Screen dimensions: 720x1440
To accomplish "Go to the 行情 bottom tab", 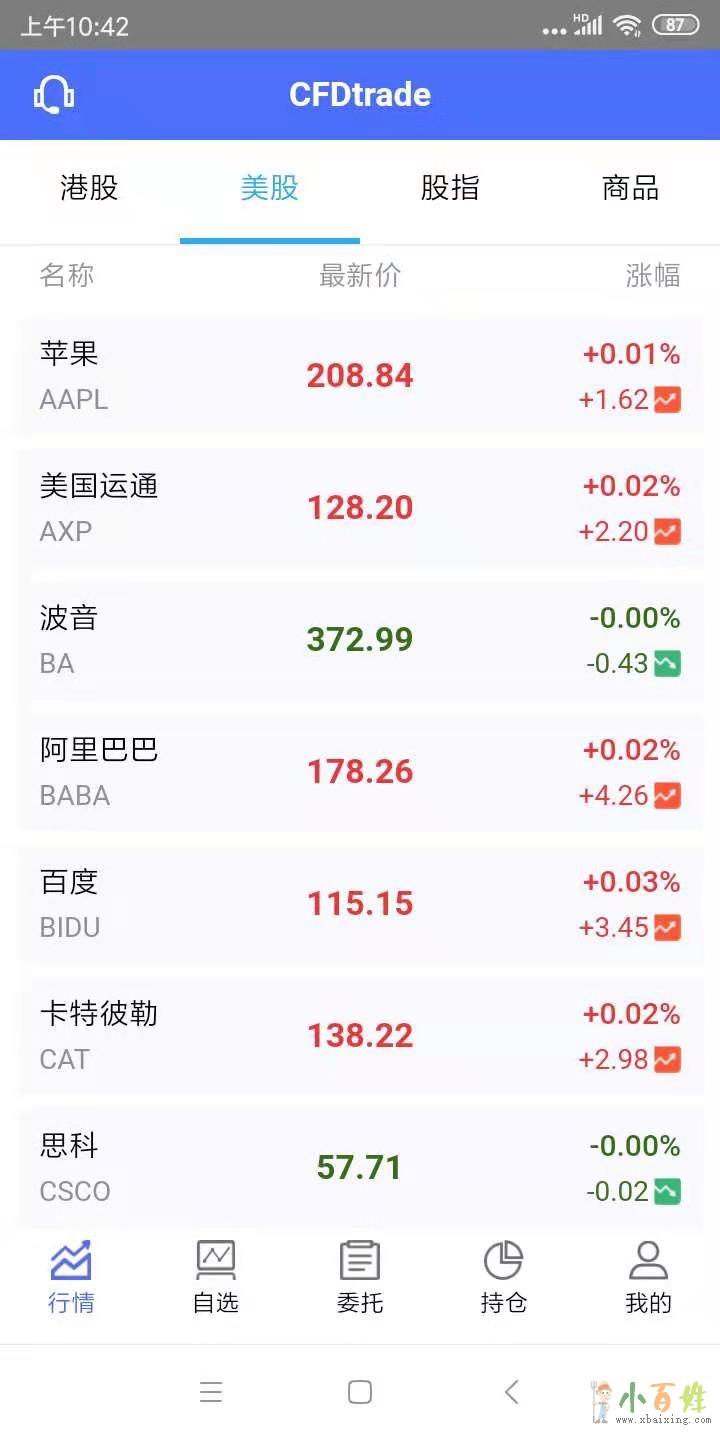I will [71, 1277].
